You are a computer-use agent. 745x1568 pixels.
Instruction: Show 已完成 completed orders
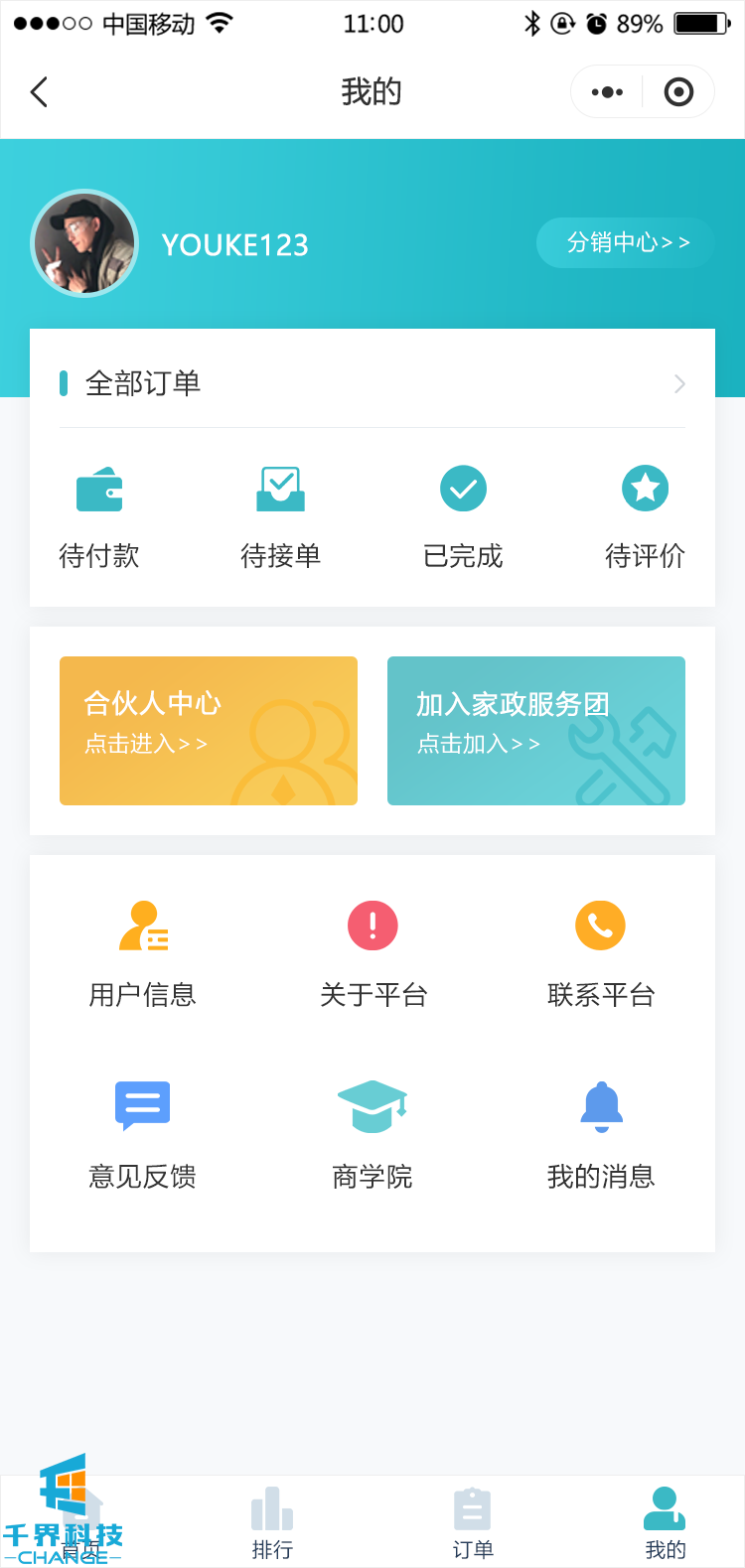pyautogui.click(x=463, y=516)
